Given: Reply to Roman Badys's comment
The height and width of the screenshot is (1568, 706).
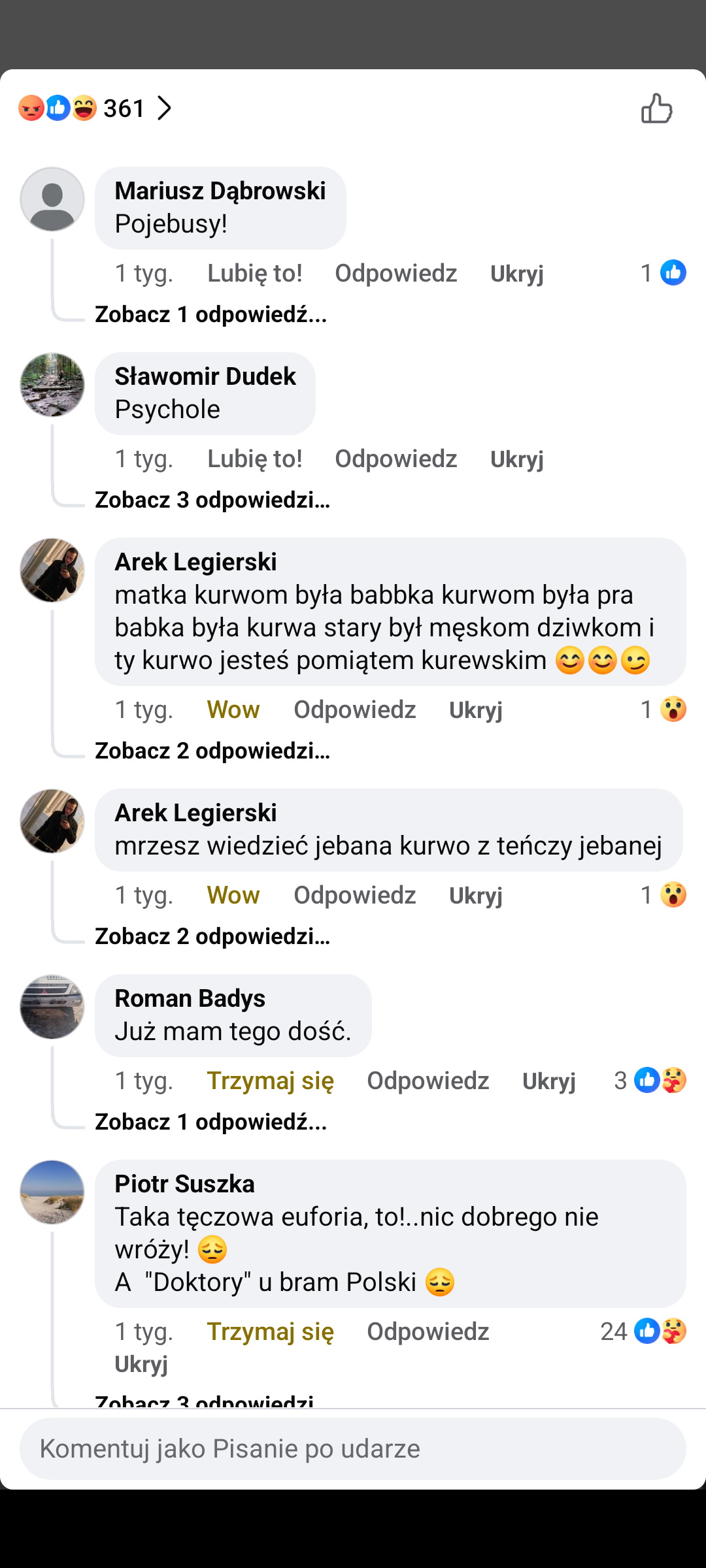Looking at the screenshot, I should (428, 1081).
